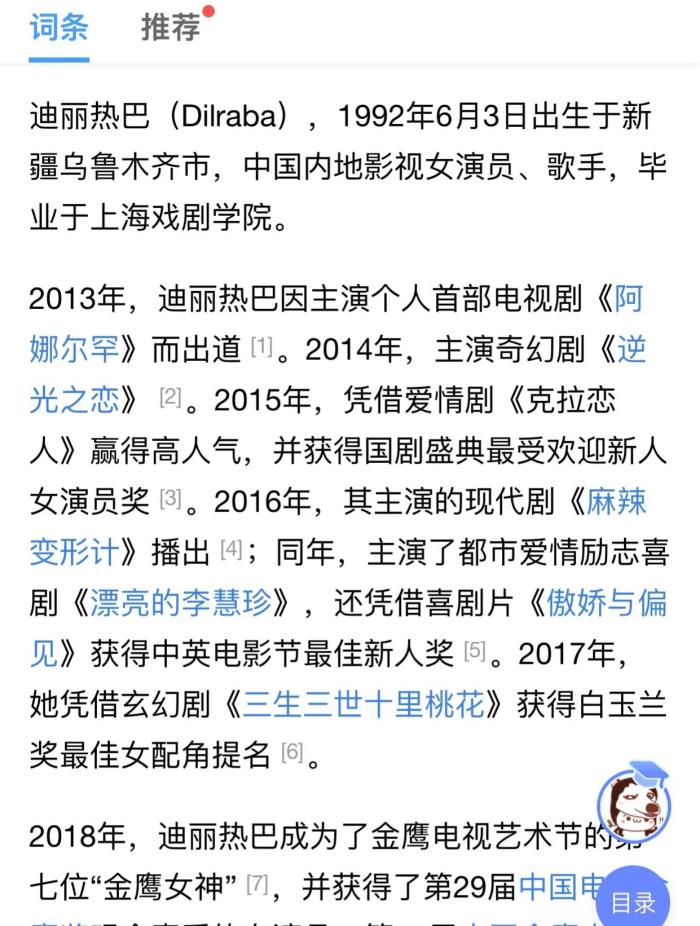Switch to the 推荐 tab

coord(171,27)
